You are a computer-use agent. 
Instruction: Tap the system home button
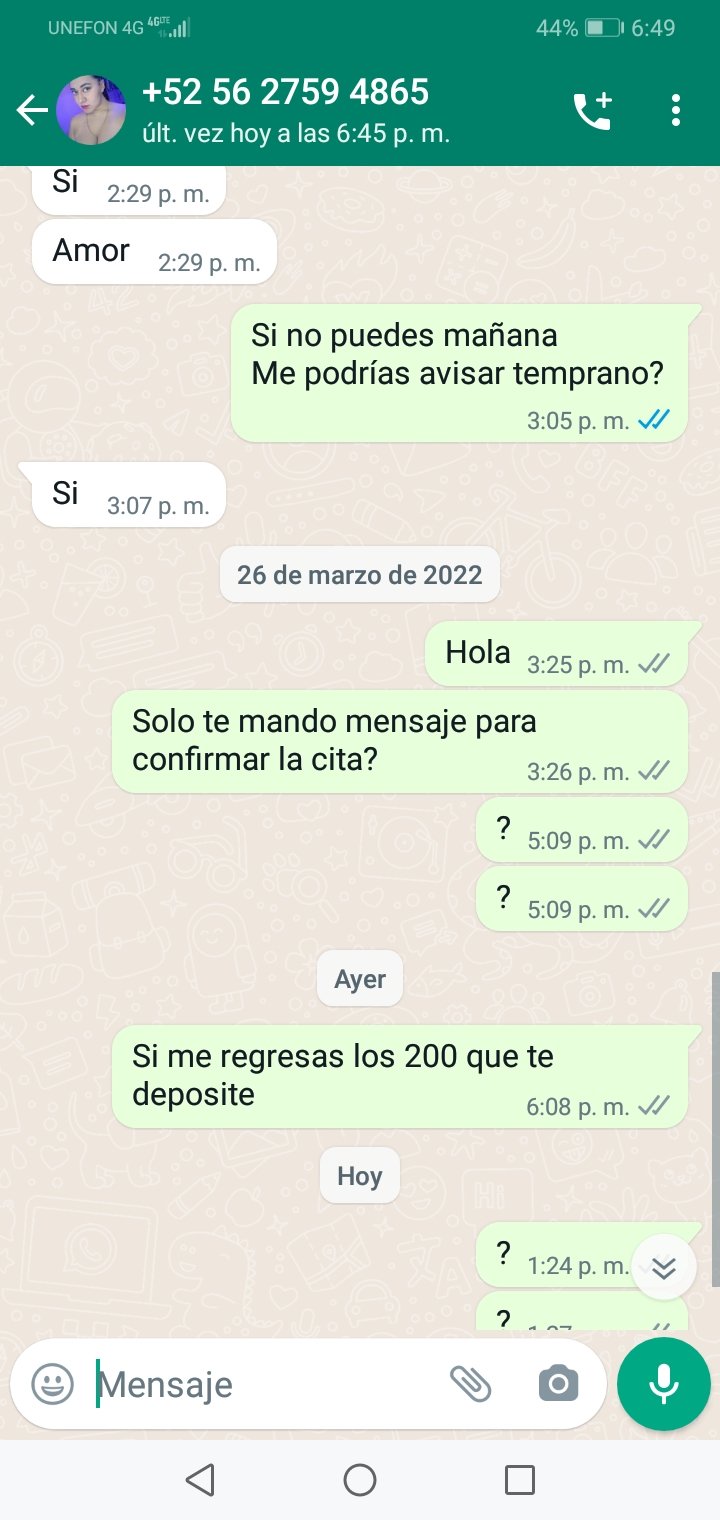click(x=360, y=1480)
